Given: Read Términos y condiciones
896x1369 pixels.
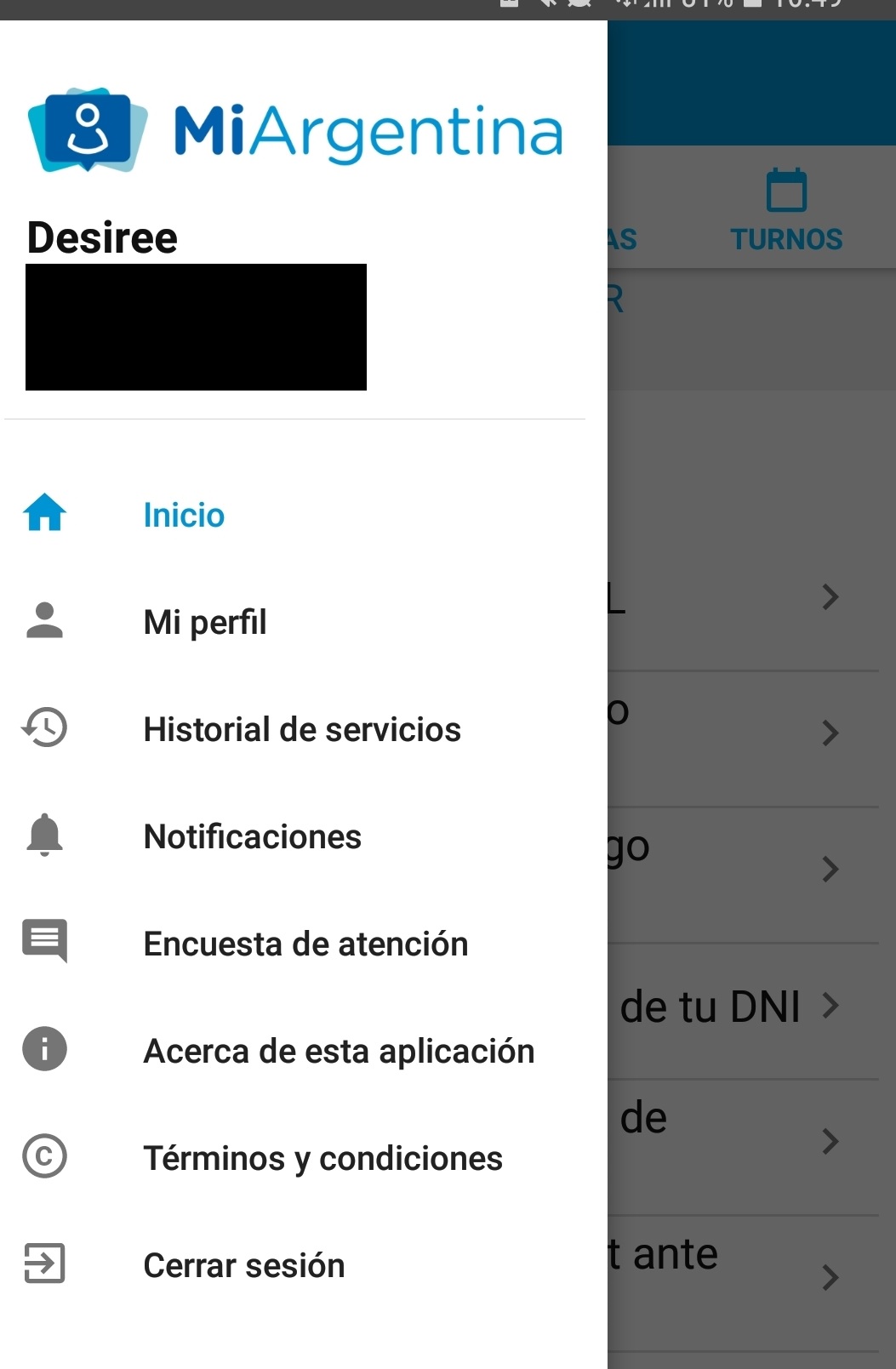Looking at the screenshot, I should click(322, 1158).
